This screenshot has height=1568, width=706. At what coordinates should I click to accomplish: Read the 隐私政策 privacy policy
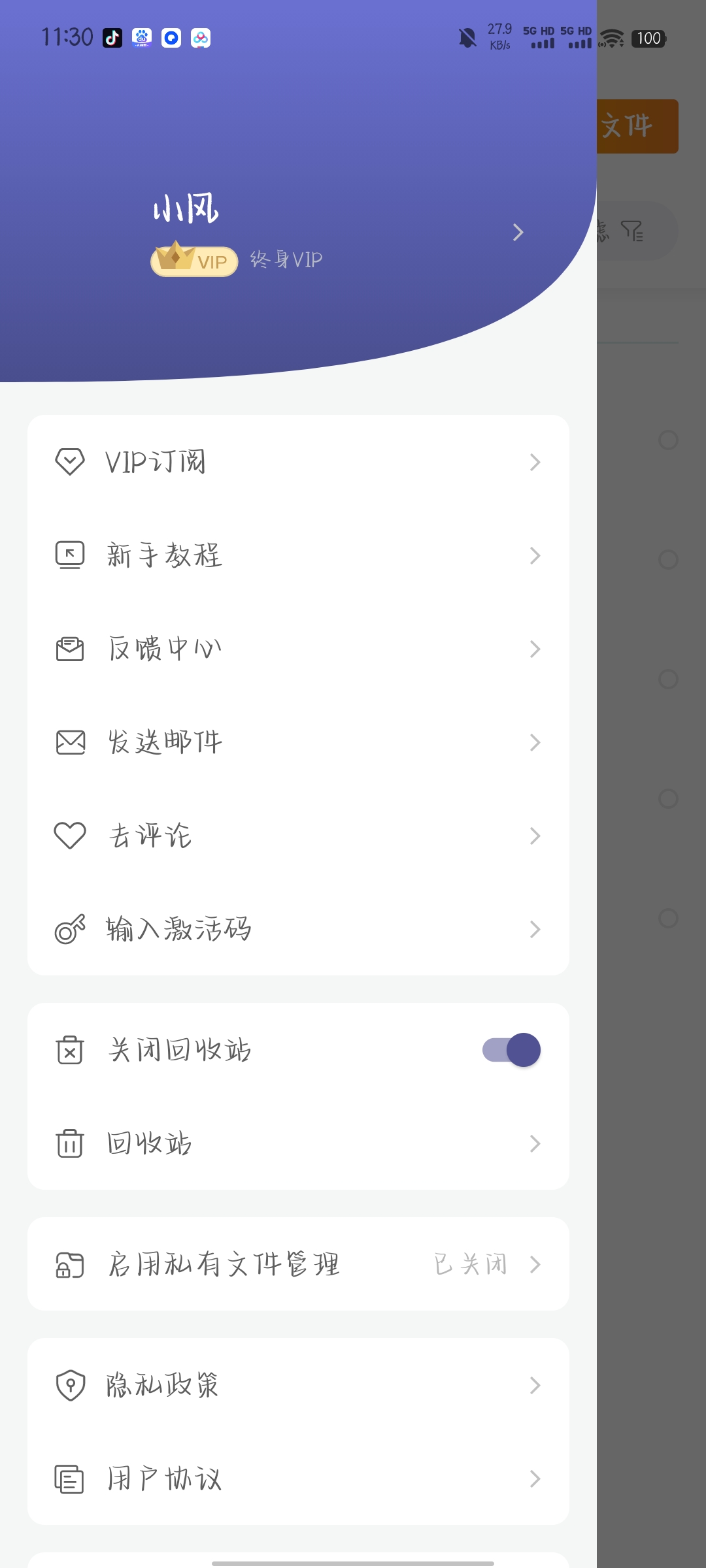coord(297,1385)
